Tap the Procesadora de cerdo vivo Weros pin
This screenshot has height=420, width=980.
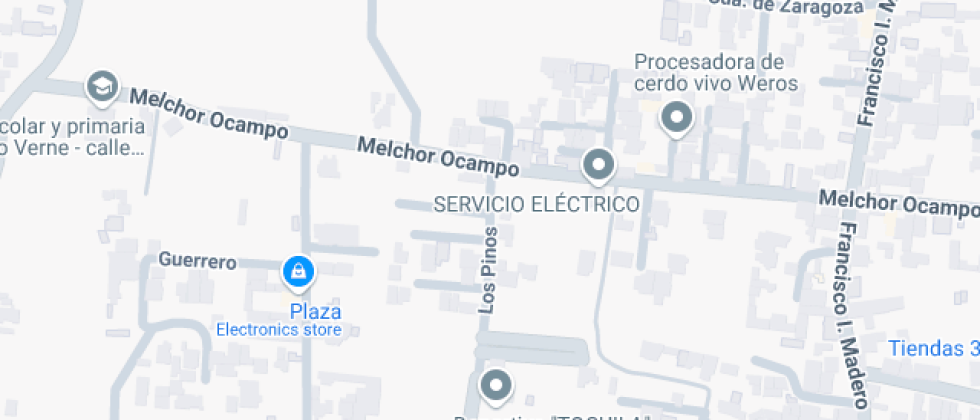(x=677, y=119)
